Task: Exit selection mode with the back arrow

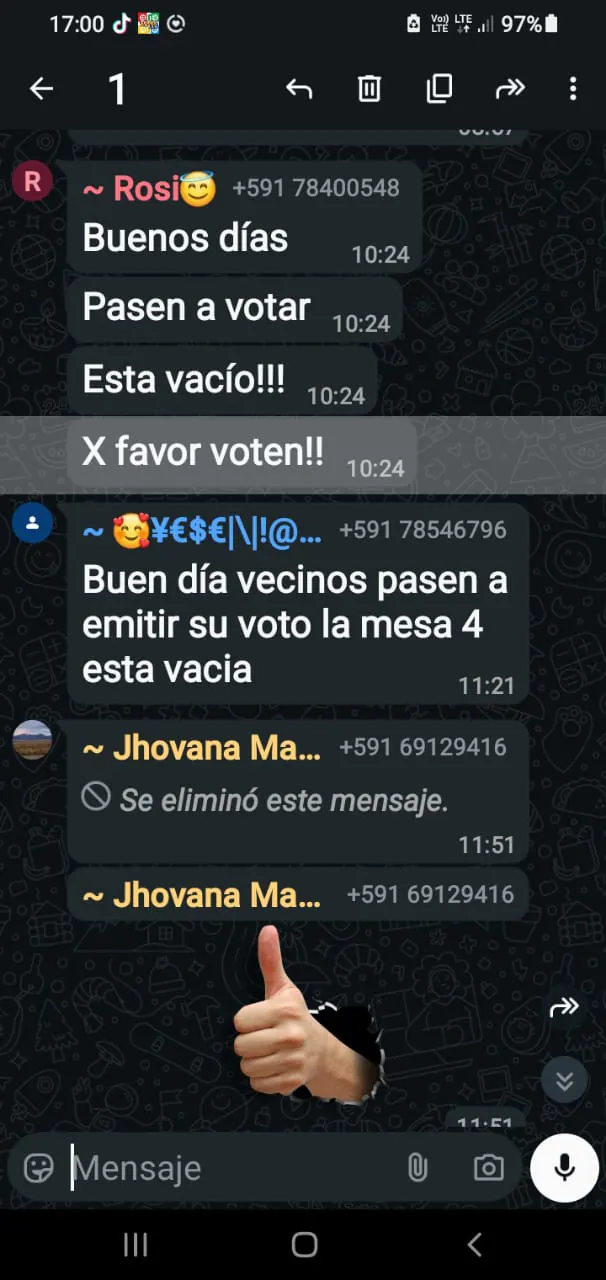Action: point(41,89)
